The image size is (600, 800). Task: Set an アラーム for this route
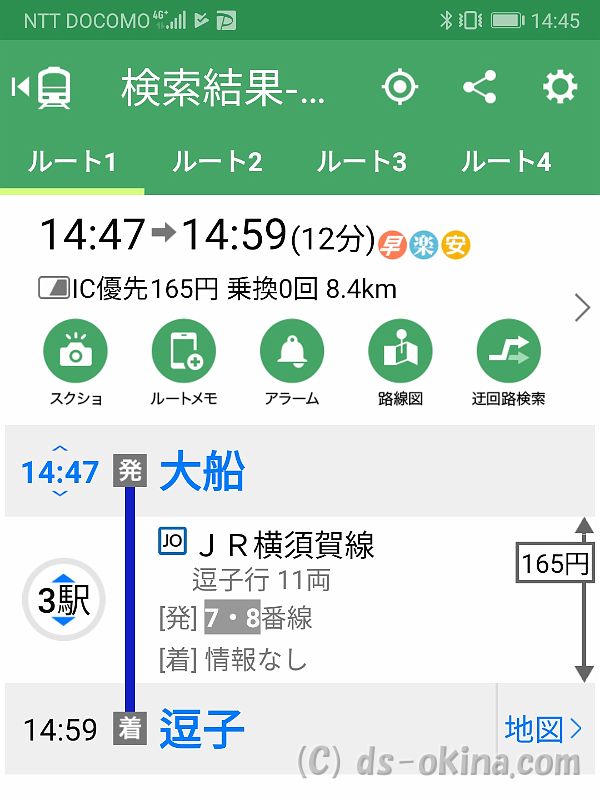(x=292, y=363)
